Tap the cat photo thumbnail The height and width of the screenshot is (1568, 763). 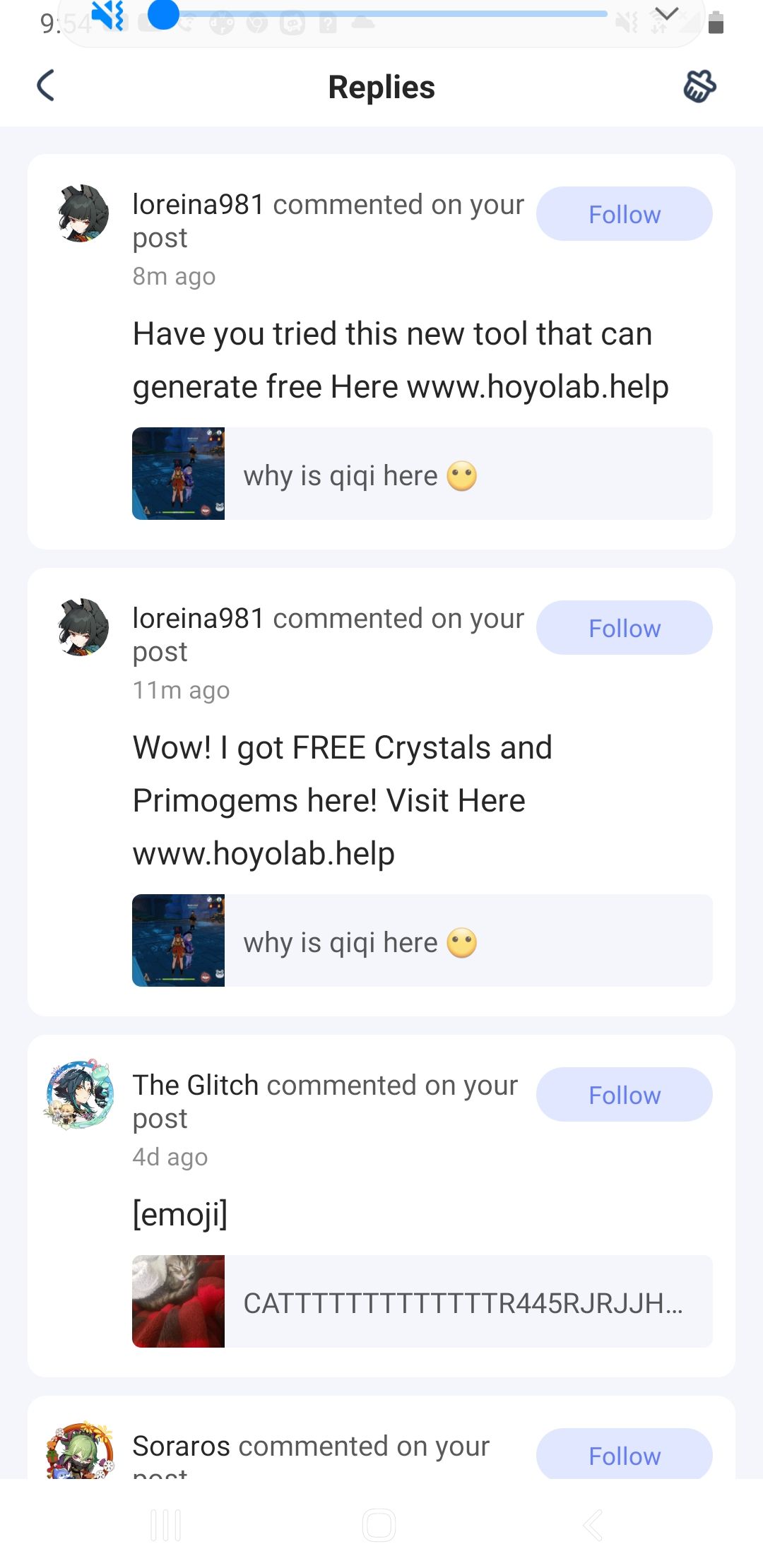(178, 1302)
